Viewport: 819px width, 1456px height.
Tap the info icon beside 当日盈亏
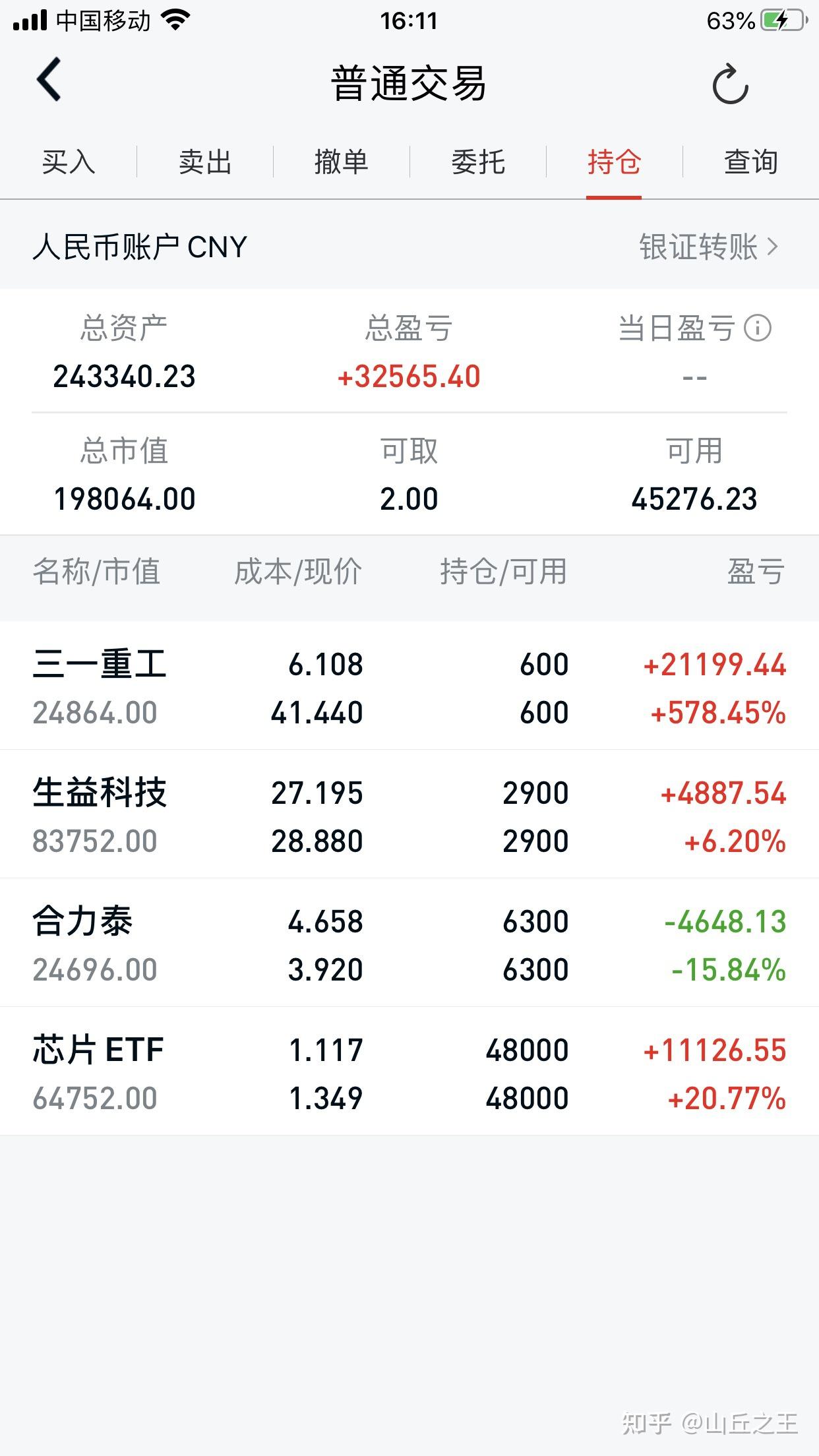[758, 328]
